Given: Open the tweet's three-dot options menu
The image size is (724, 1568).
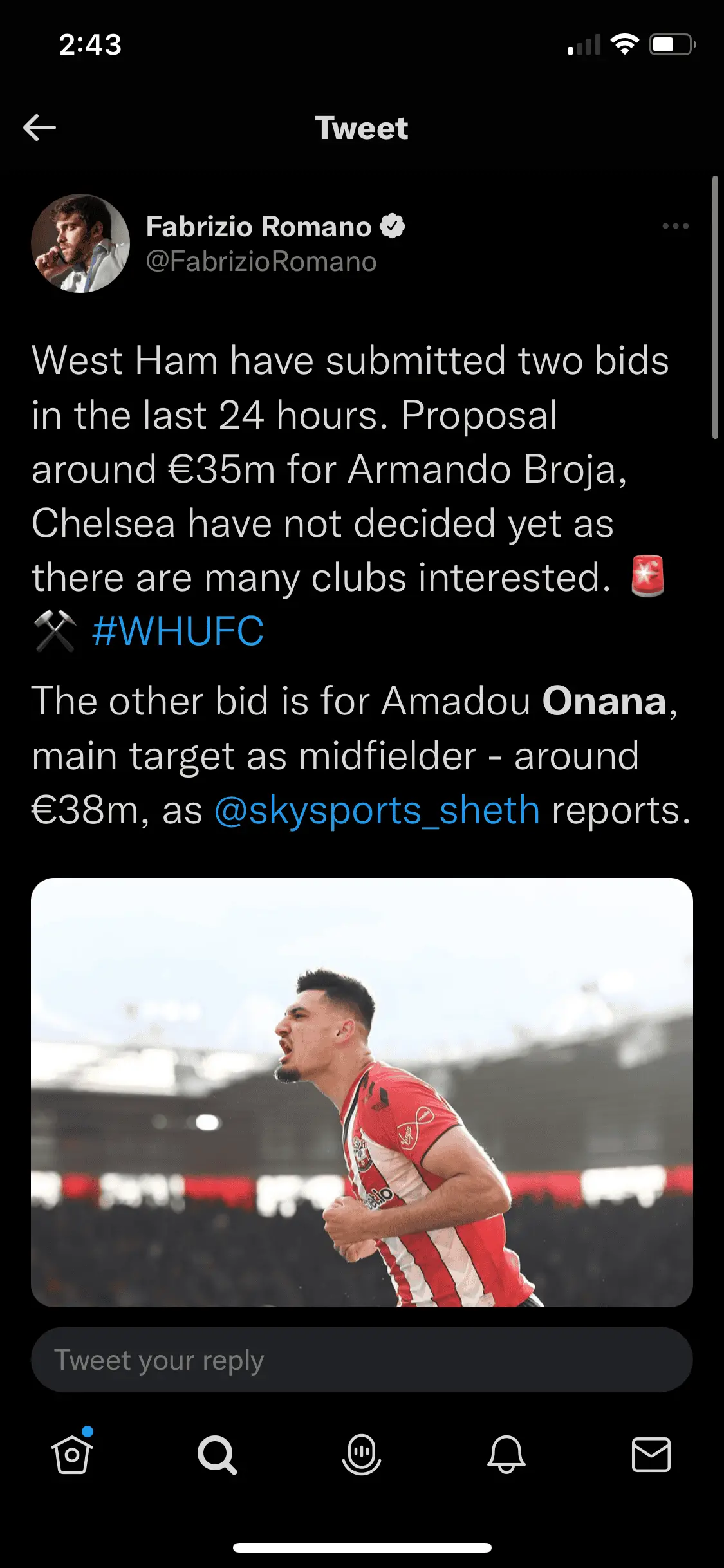Looking at the screenshot, I should (x=675, y=226).
